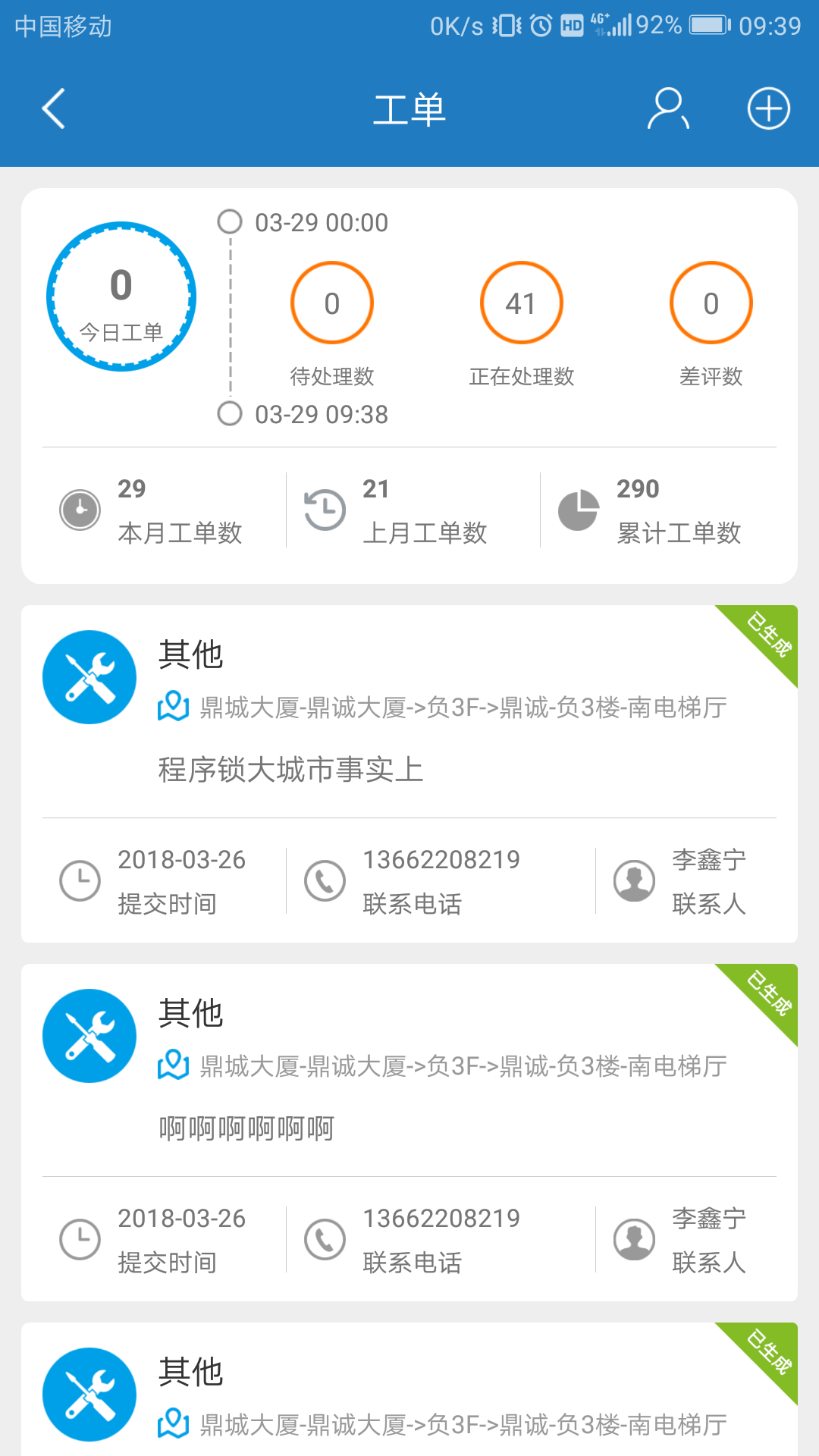Go back from the 工单 screen
Image resolution: width=819 pixels, height=1456 pixels.
(53, 108)
